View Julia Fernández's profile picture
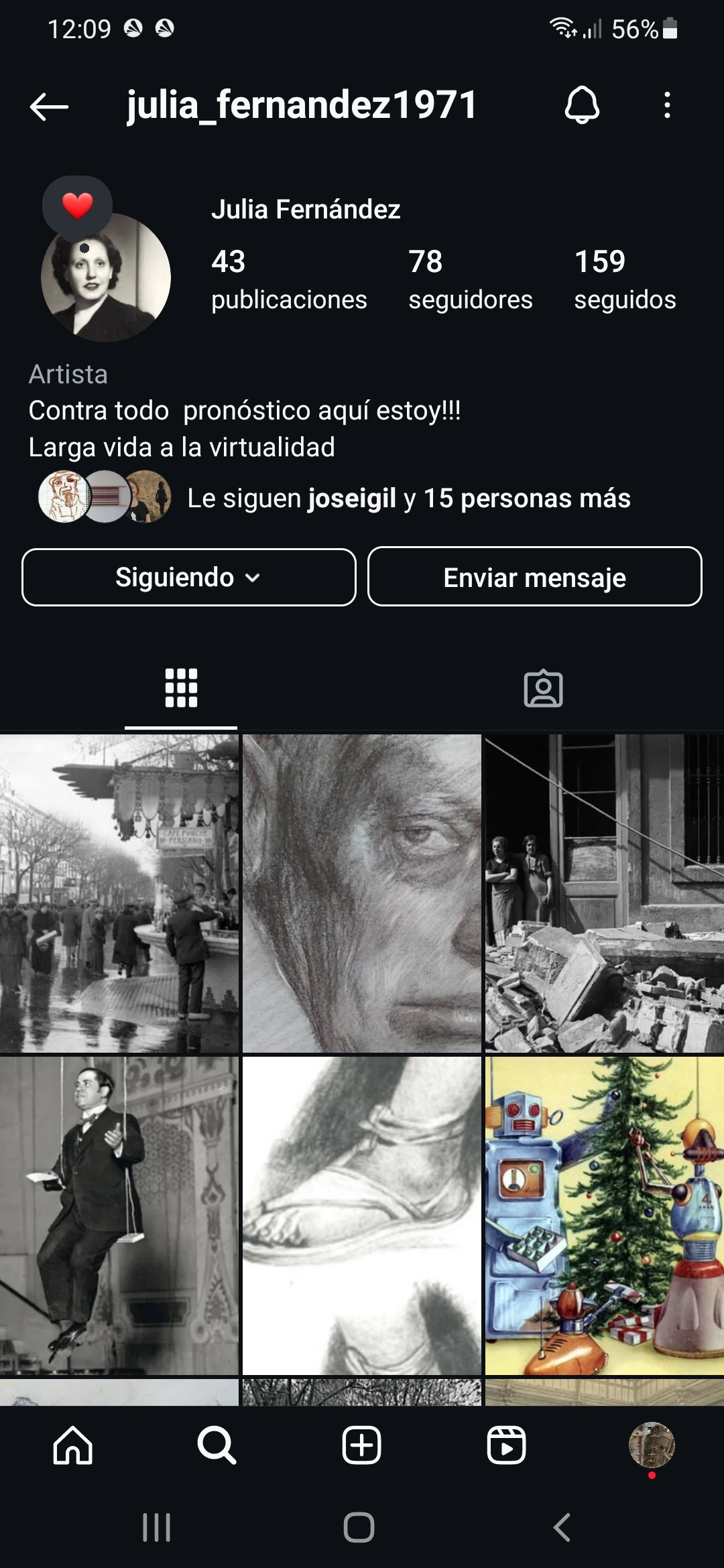Screen dimensions: 724x1568 (106, 277)
